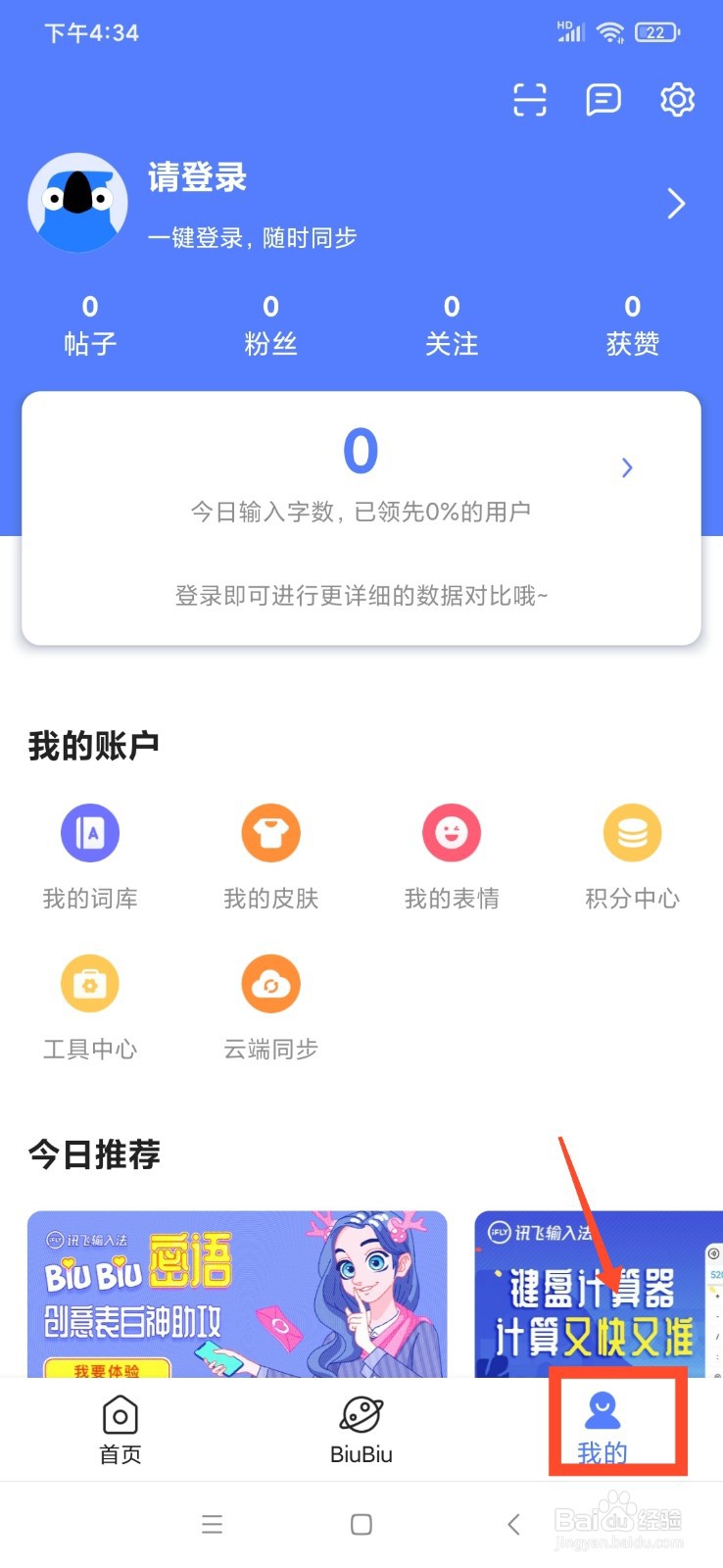Screen dimensions: 723x1568
Task: Open the feedback message icon
Action: point(603,99)
